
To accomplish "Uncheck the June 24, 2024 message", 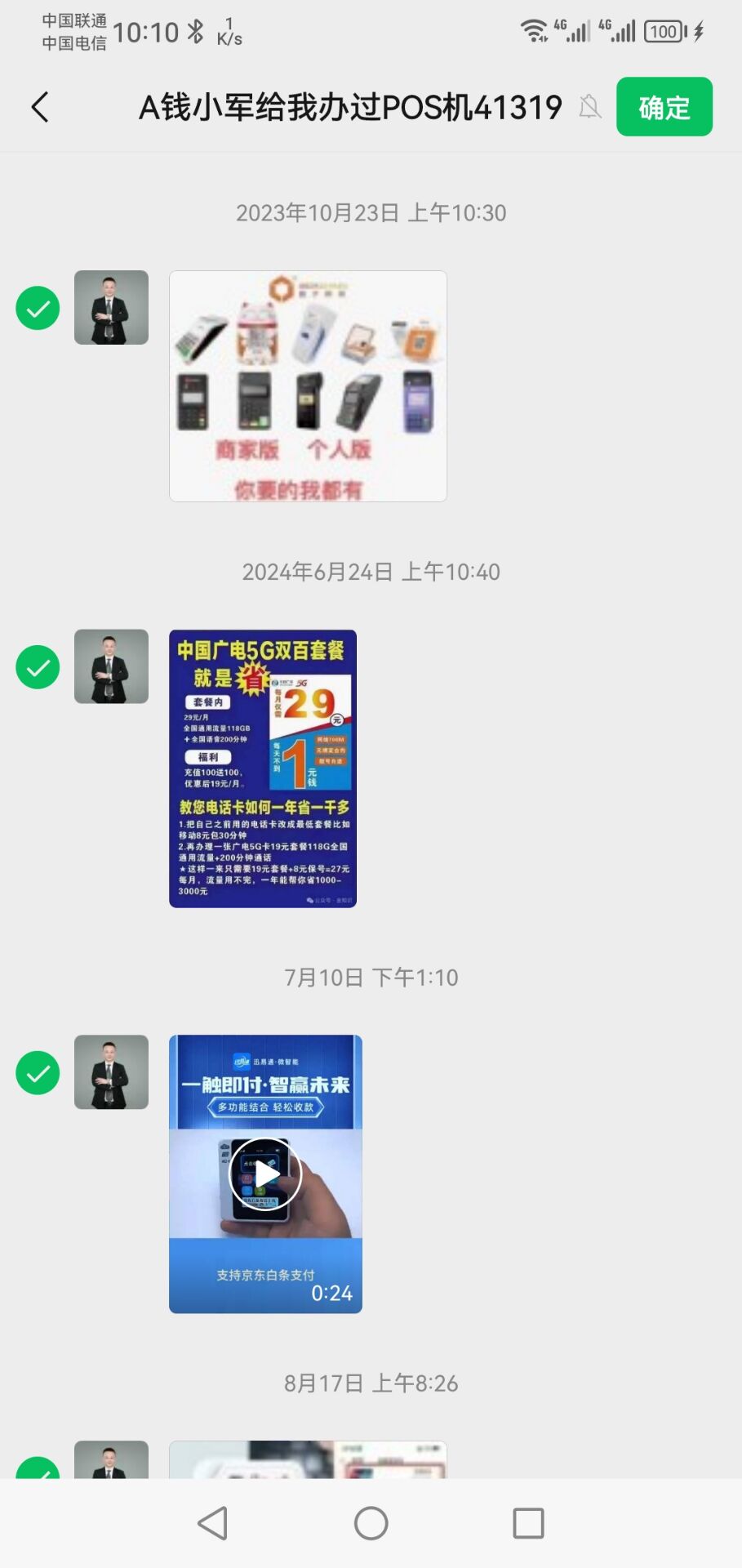I will point(38,667).
